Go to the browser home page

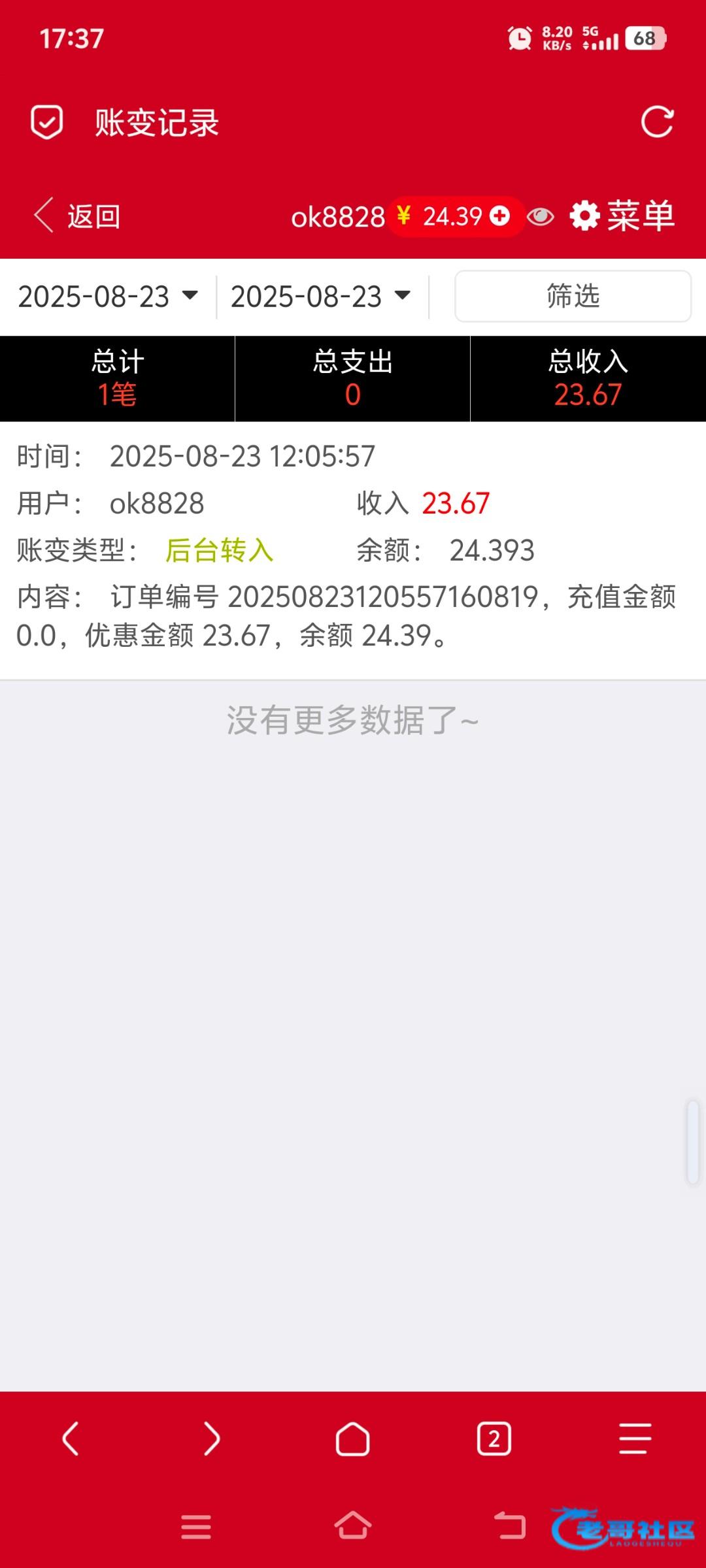coord(353,1439)
